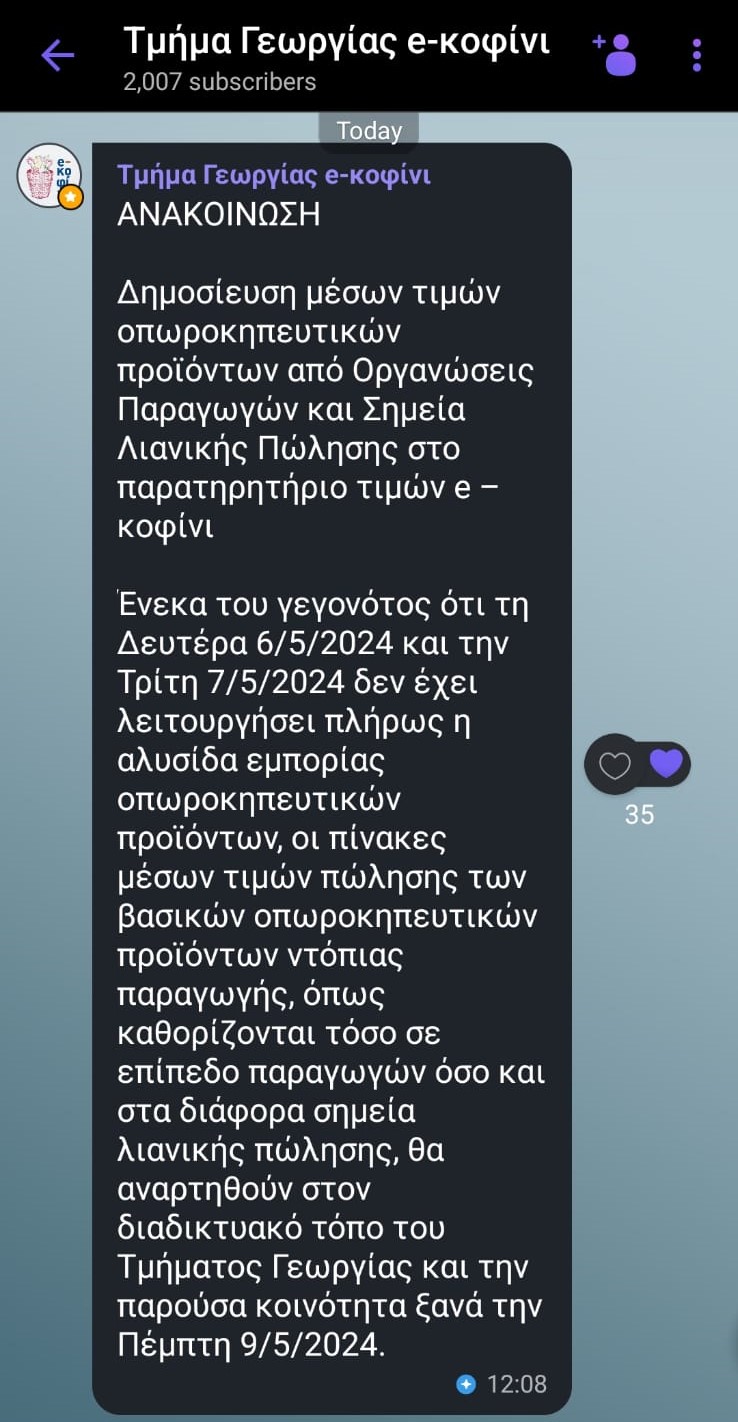Viewport: 738px width, 1422px height.
Task: Tap the purple heart reaction
Action: pos(666,763)
